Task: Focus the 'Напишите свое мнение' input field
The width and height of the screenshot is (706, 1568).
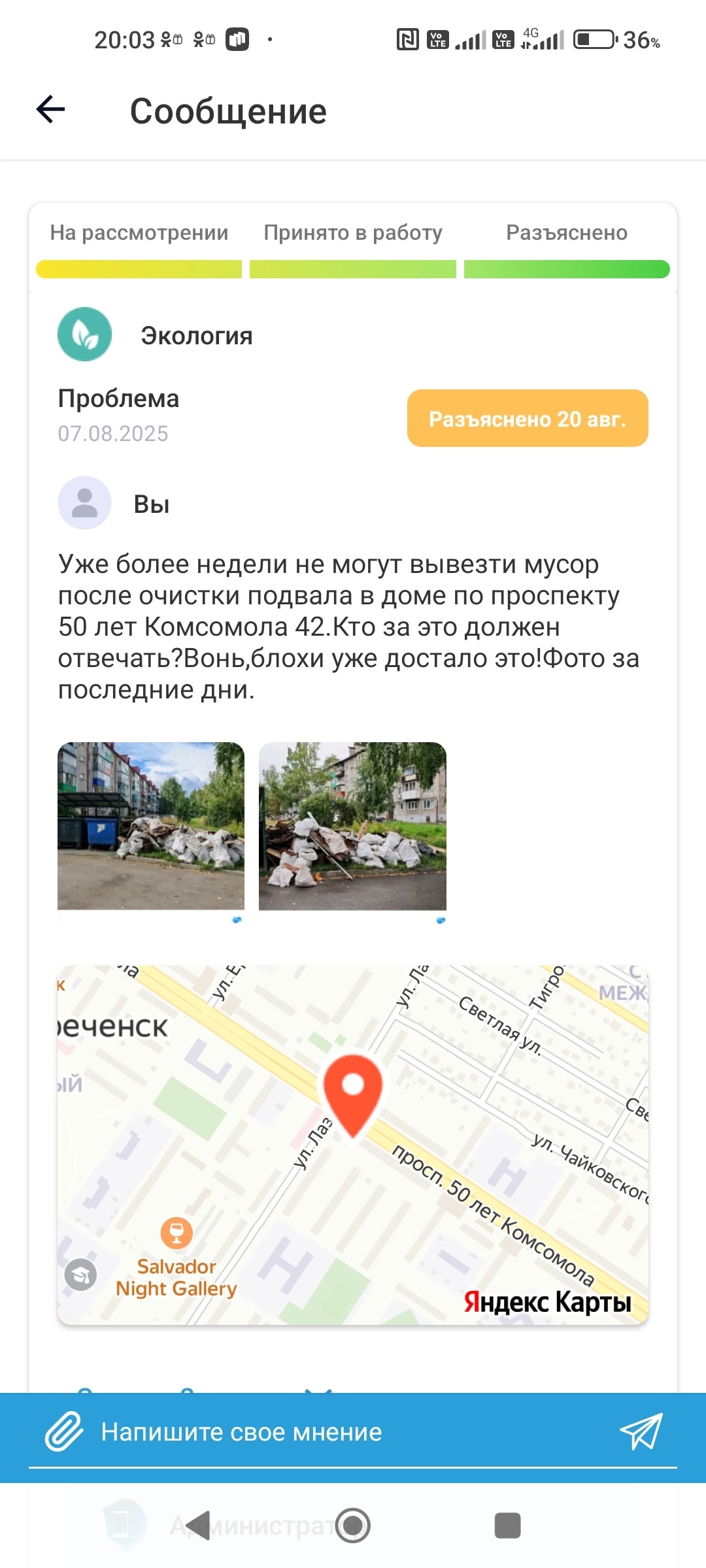Action: pos(340,1432)
